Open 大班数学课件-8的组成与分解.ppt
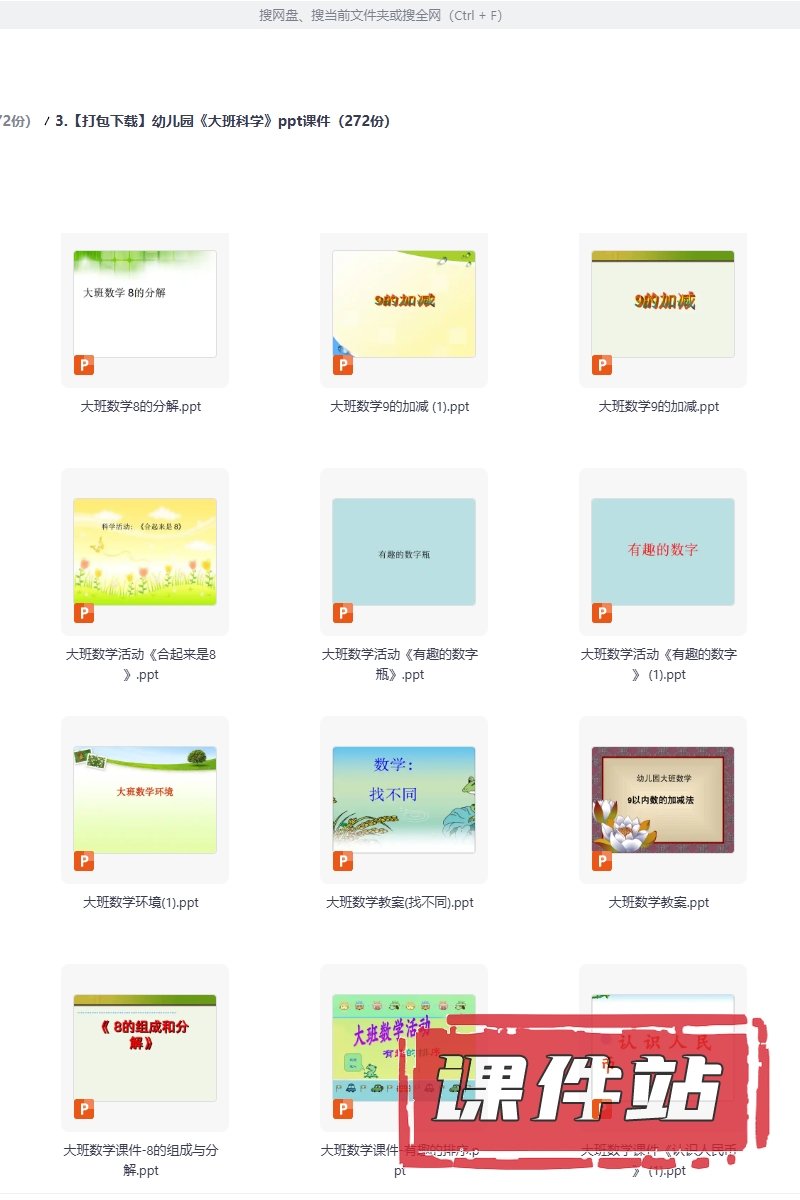 (x=145, y=1048)
